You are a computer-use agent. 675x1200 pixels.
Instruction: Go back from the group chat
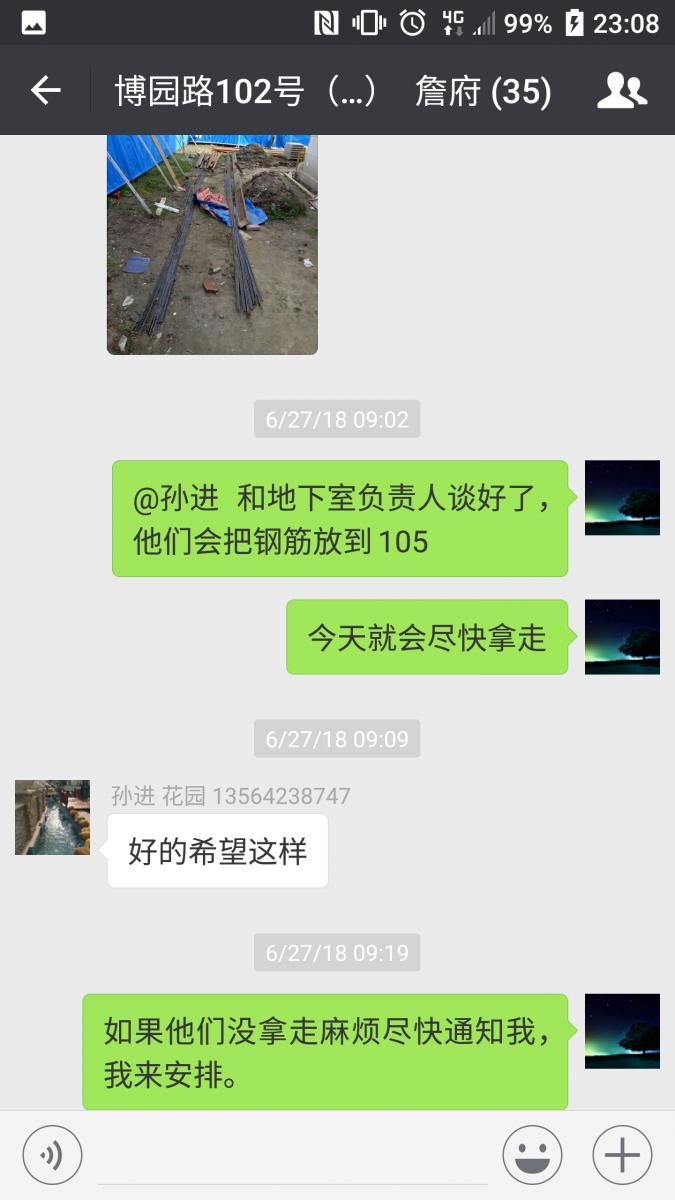pyautogui.click(x=46, y=91)
